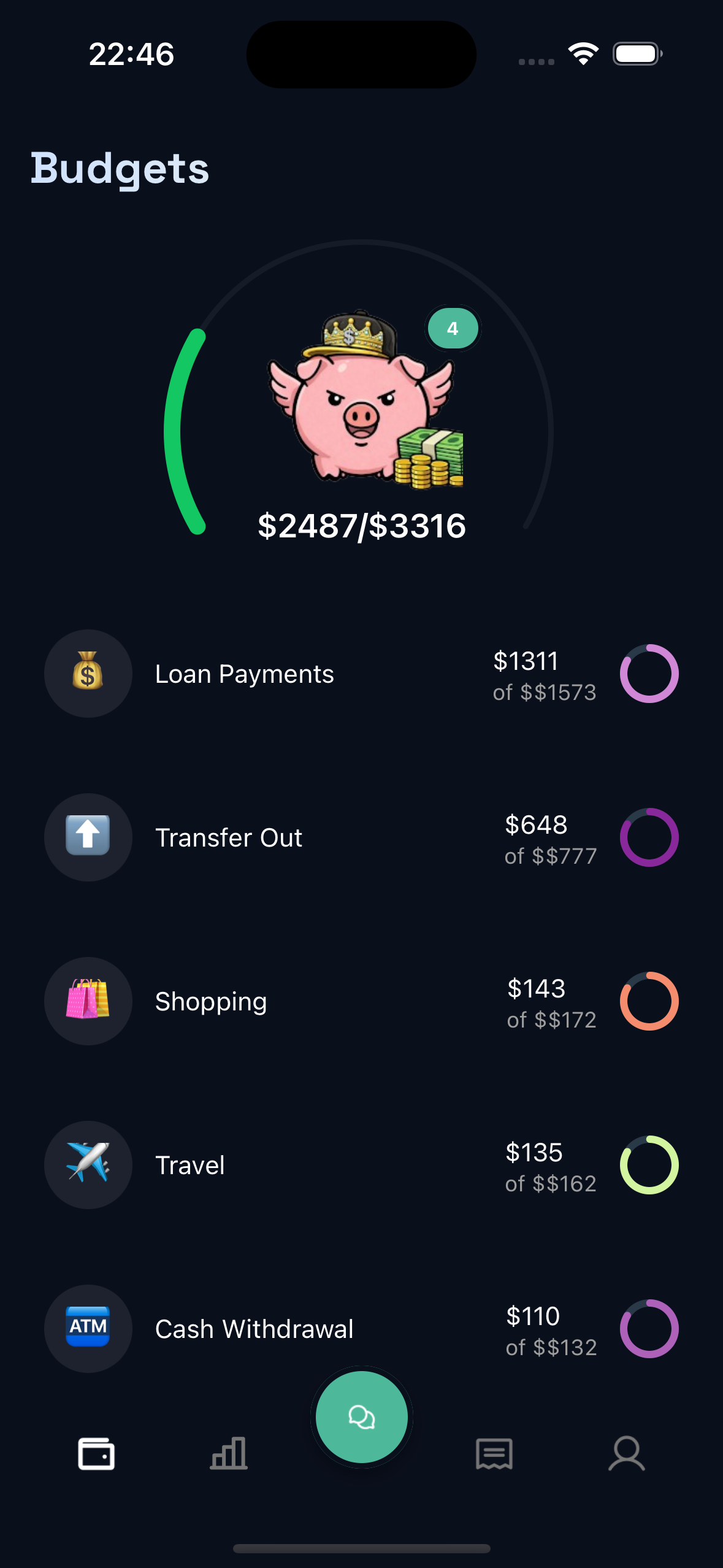Select the ATM Cash Withdrawal icon
723x1568 pixels.
[x=88, y=1329]
